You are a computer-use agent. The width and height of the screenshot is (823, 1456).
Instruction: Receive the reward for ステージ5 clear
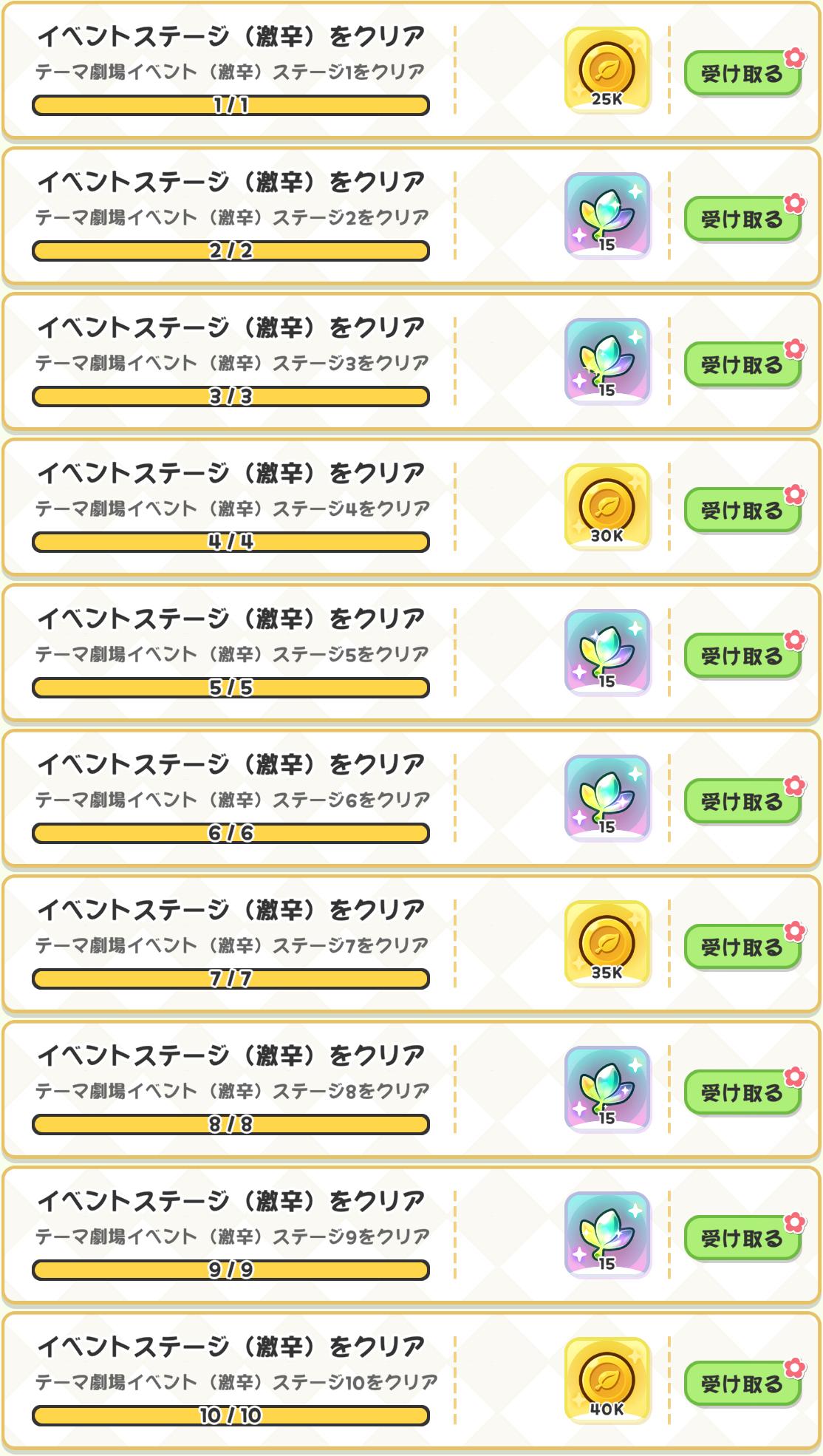click(x=742, y=656)
